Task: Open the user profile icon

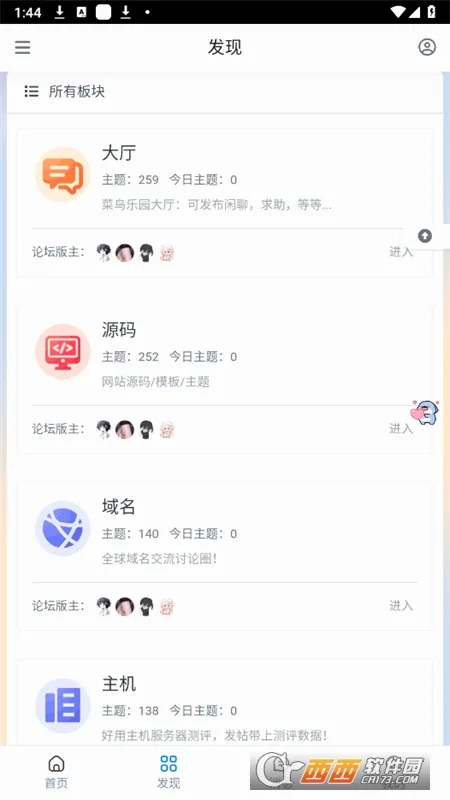Action: [x=427, y=47]
